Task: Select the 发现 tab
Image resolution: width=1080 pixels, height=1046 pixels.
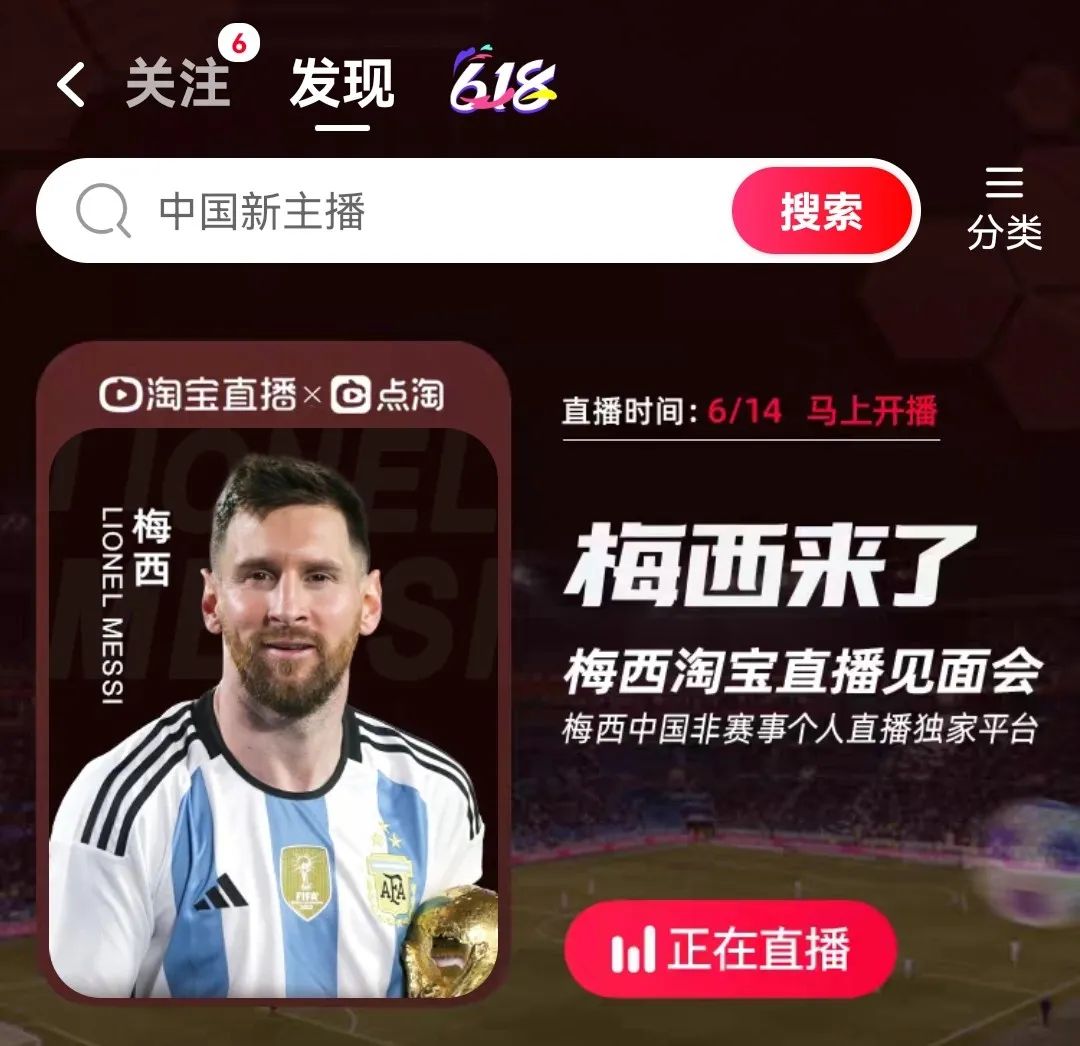Action: [342, 83]
